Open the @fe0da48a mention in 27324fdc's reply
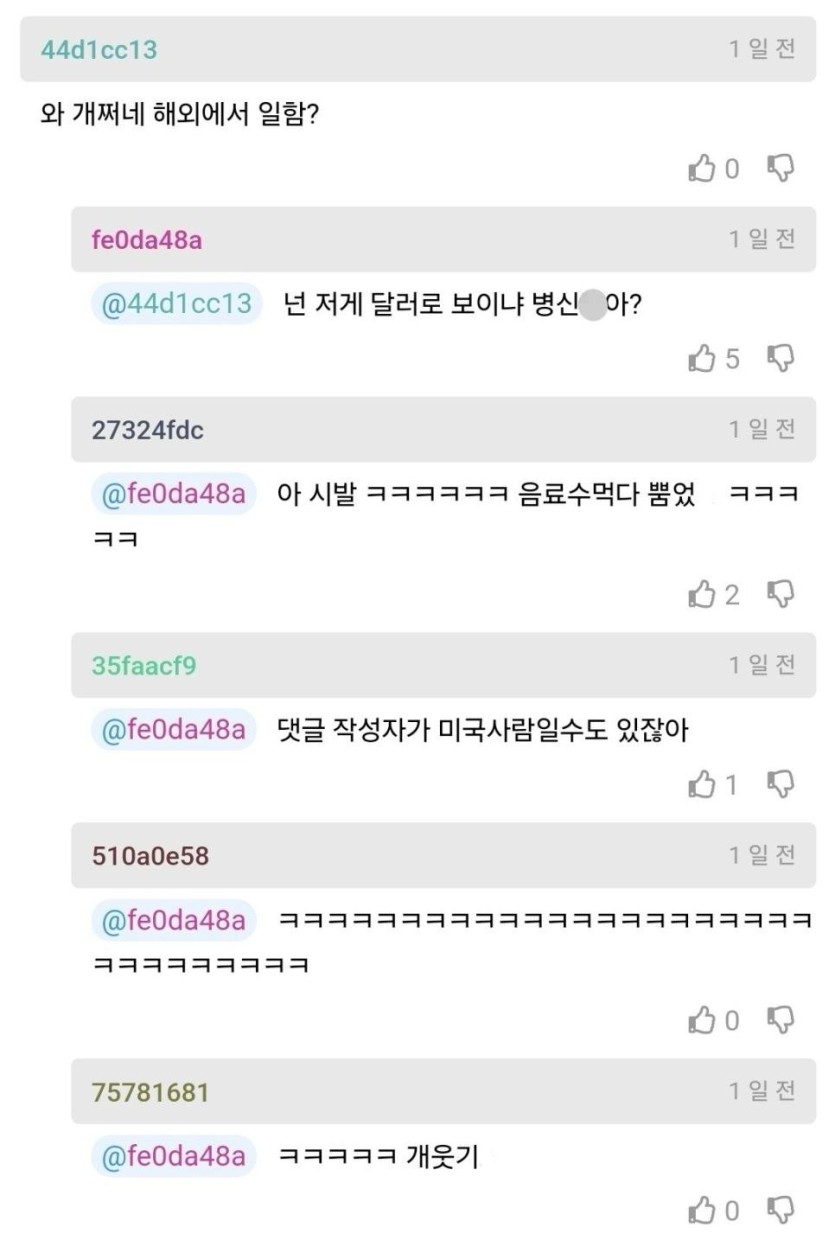This screenshot has width=835, height=1240. point(174,493)
